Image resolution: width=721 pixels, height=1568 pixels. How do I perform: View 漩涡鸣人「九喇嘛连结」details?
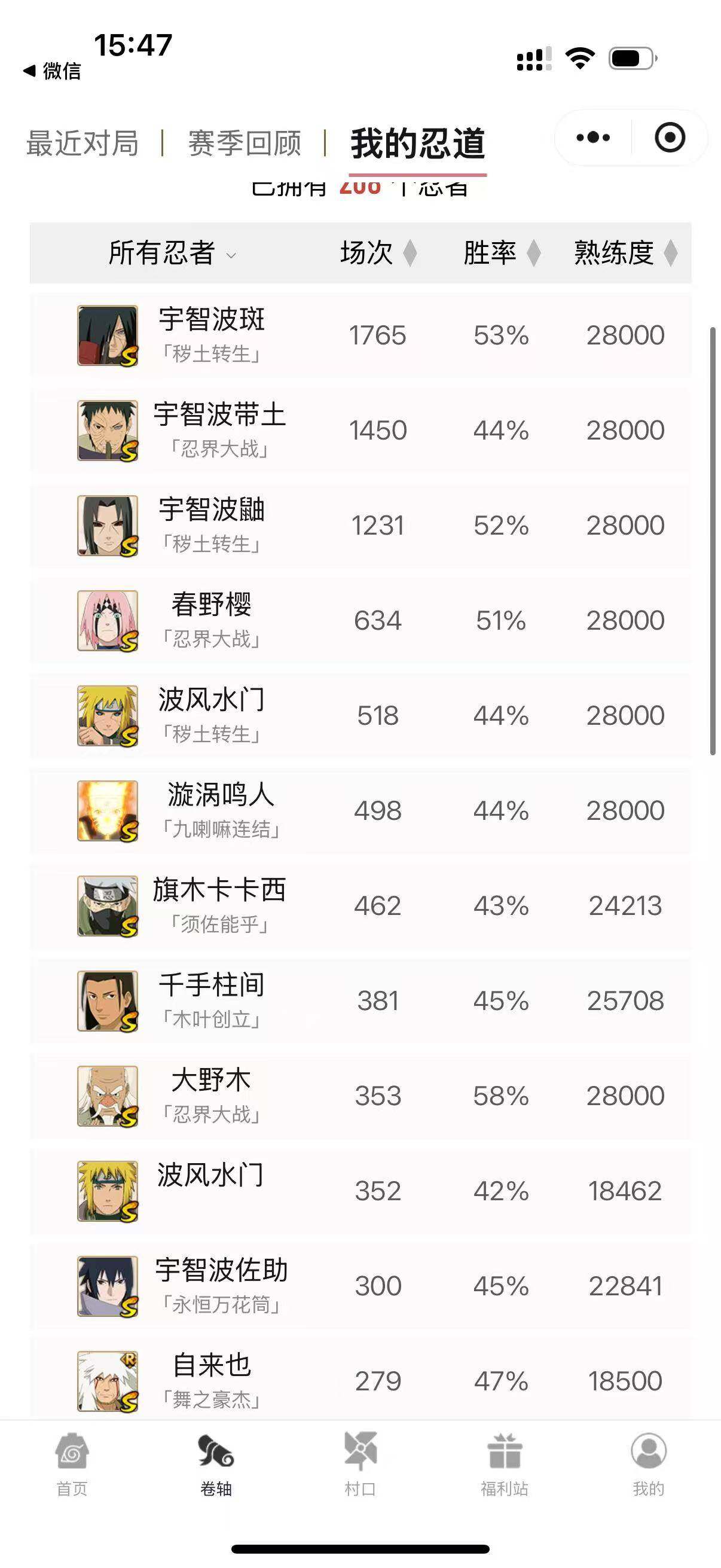pyautogui.click(x=360, y=811)
